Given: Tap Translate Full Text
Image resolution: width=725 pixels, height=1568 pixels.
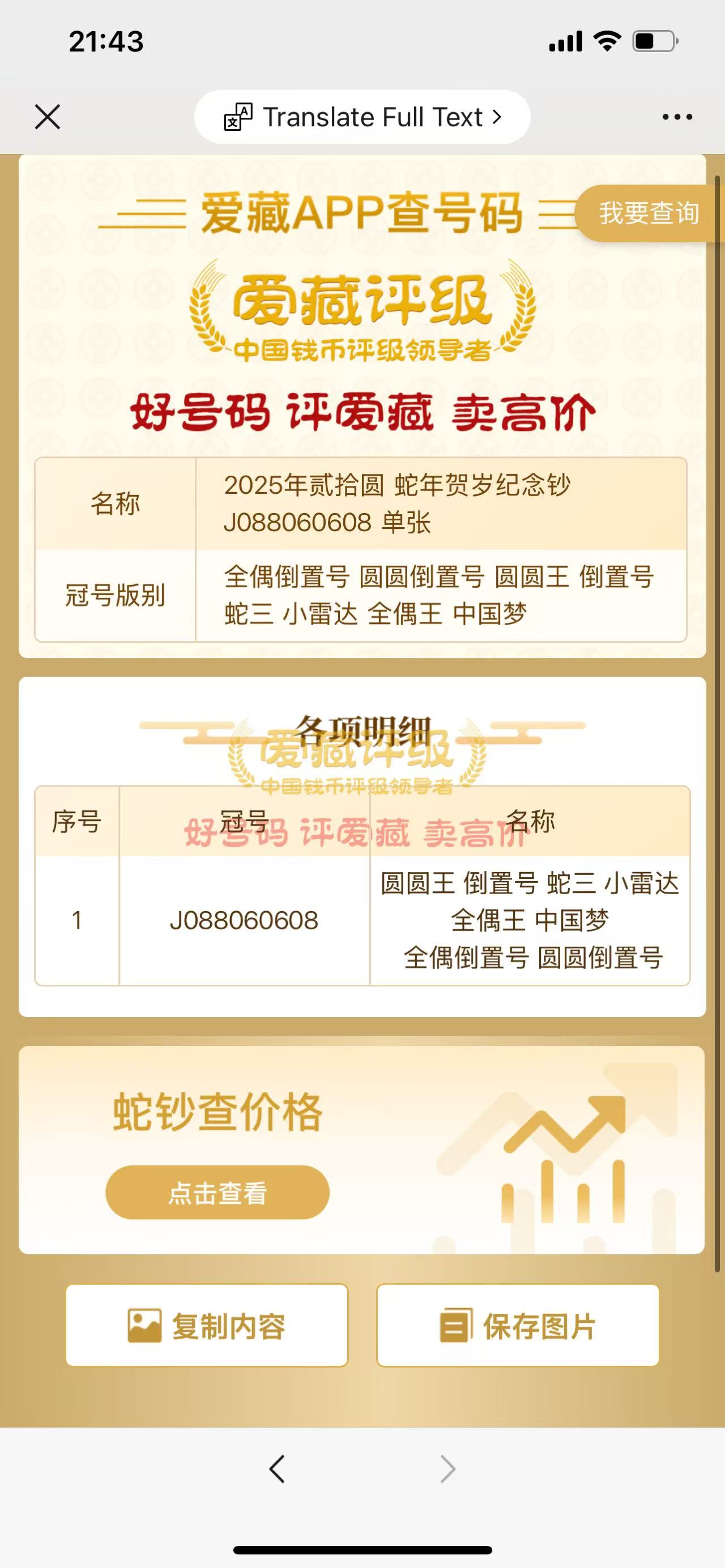Looking at the screenshot, I should point(362,117).
